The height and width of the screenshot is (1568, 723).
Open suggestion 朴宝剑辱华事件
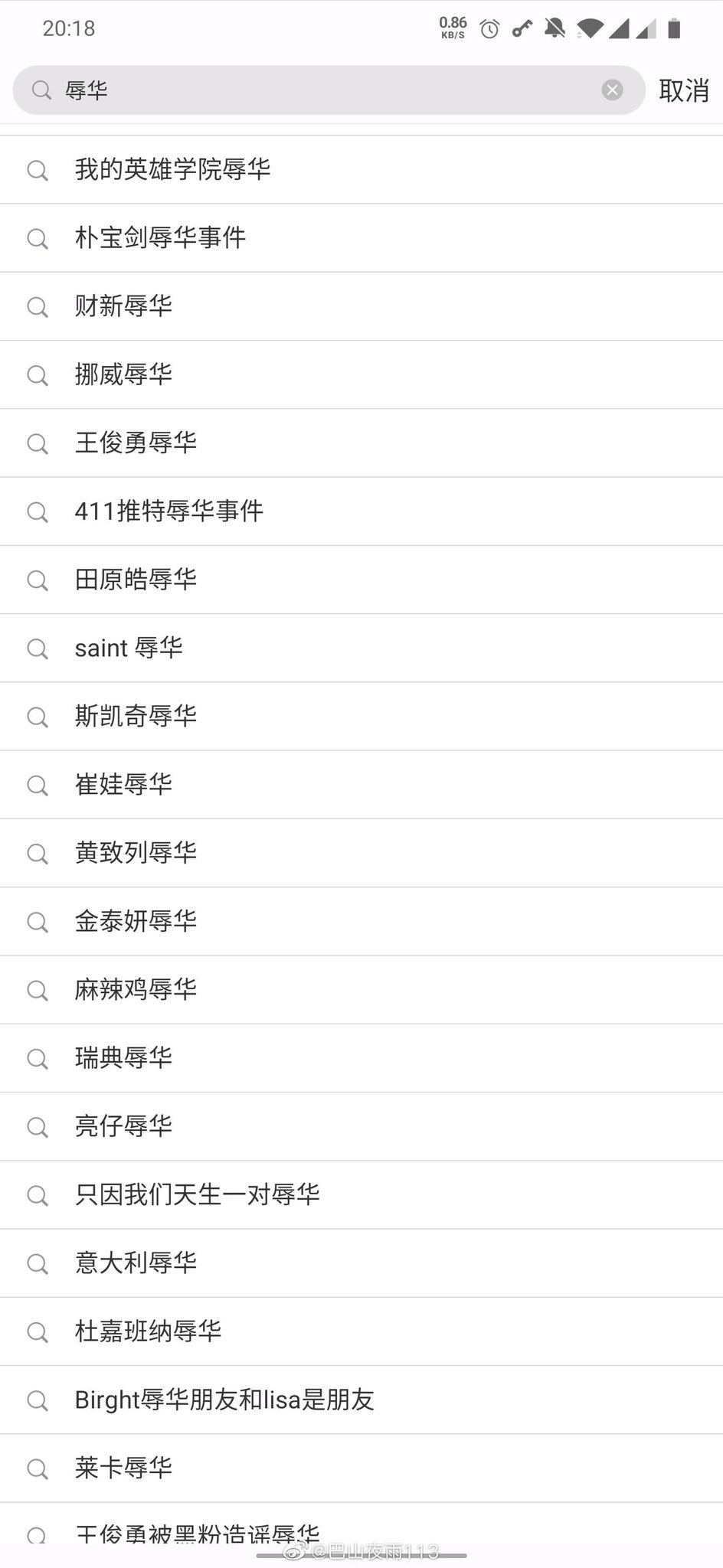pyautogui.click(x=160, y=237)
